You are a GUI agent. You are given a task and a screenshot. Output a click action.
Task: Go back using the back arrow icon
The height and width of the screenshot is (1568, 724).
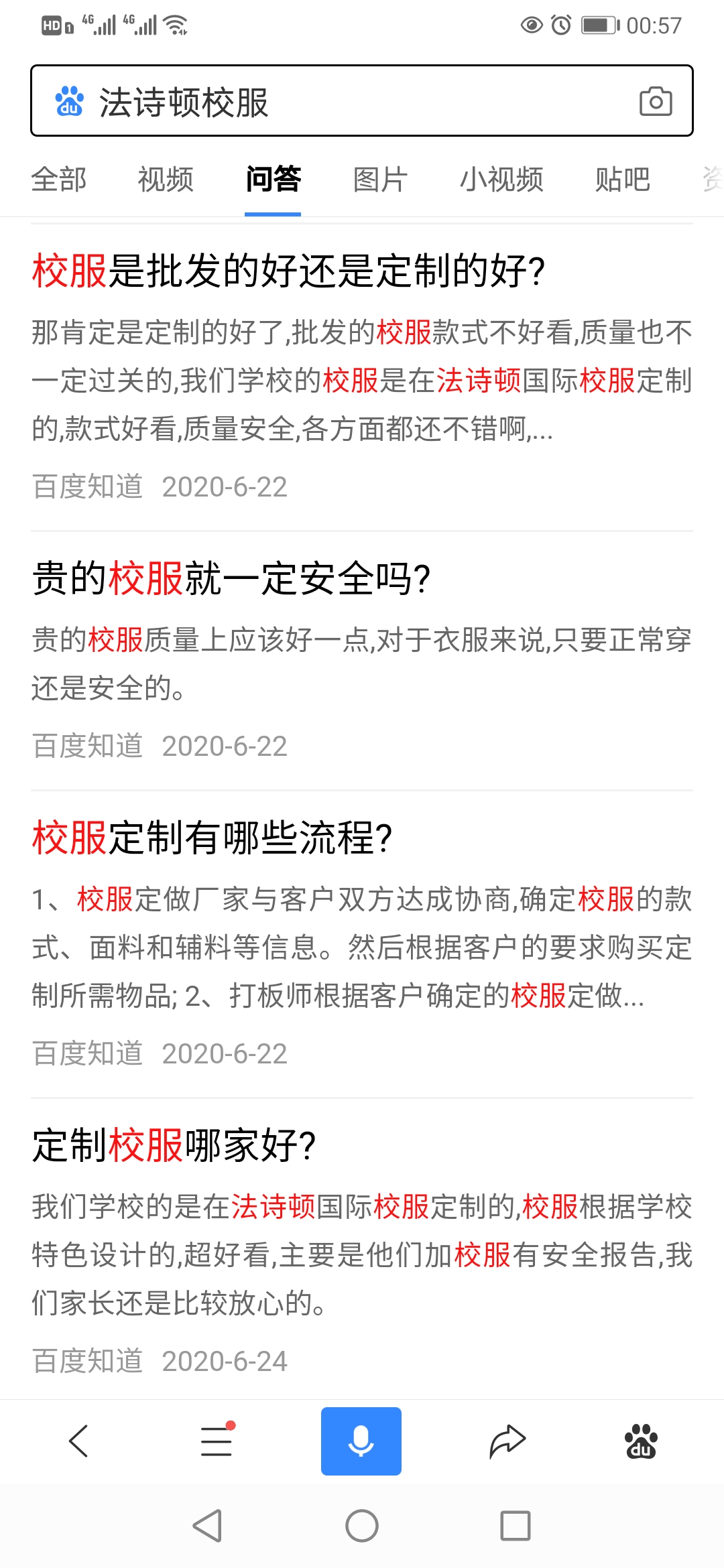click(x=79, y=1440)
